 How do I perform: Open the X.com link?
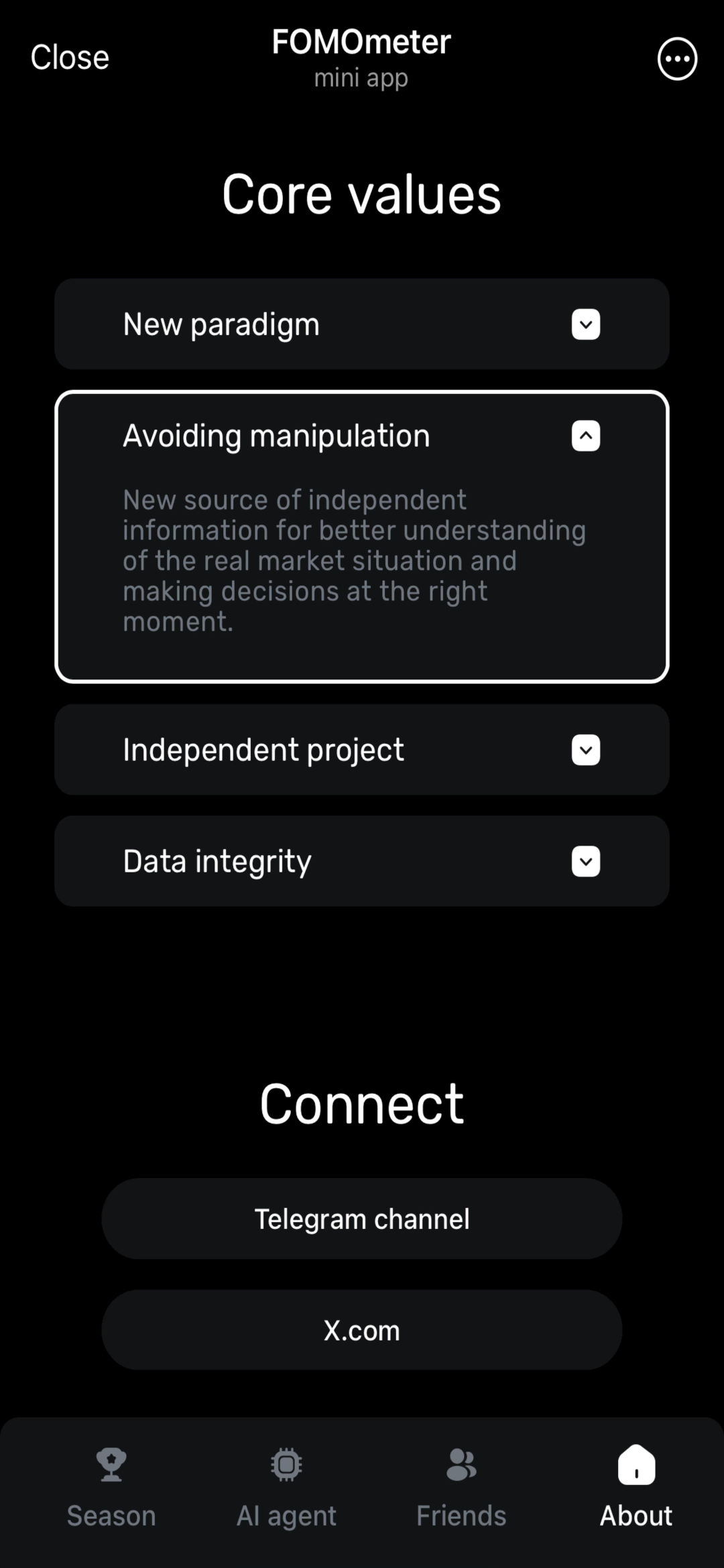(x=362, y=1330)
